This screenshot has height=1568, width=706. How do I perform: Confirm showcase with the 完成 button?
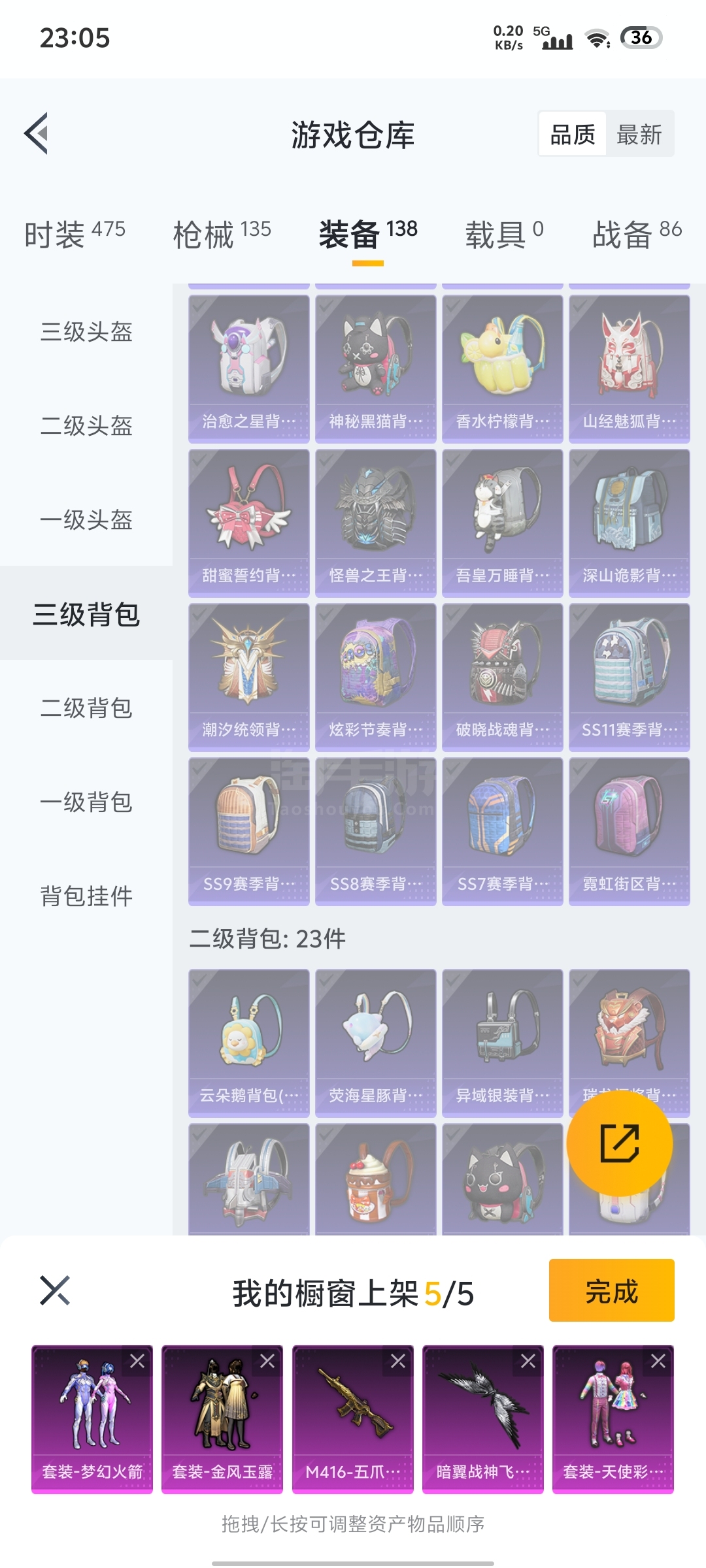611,1291
